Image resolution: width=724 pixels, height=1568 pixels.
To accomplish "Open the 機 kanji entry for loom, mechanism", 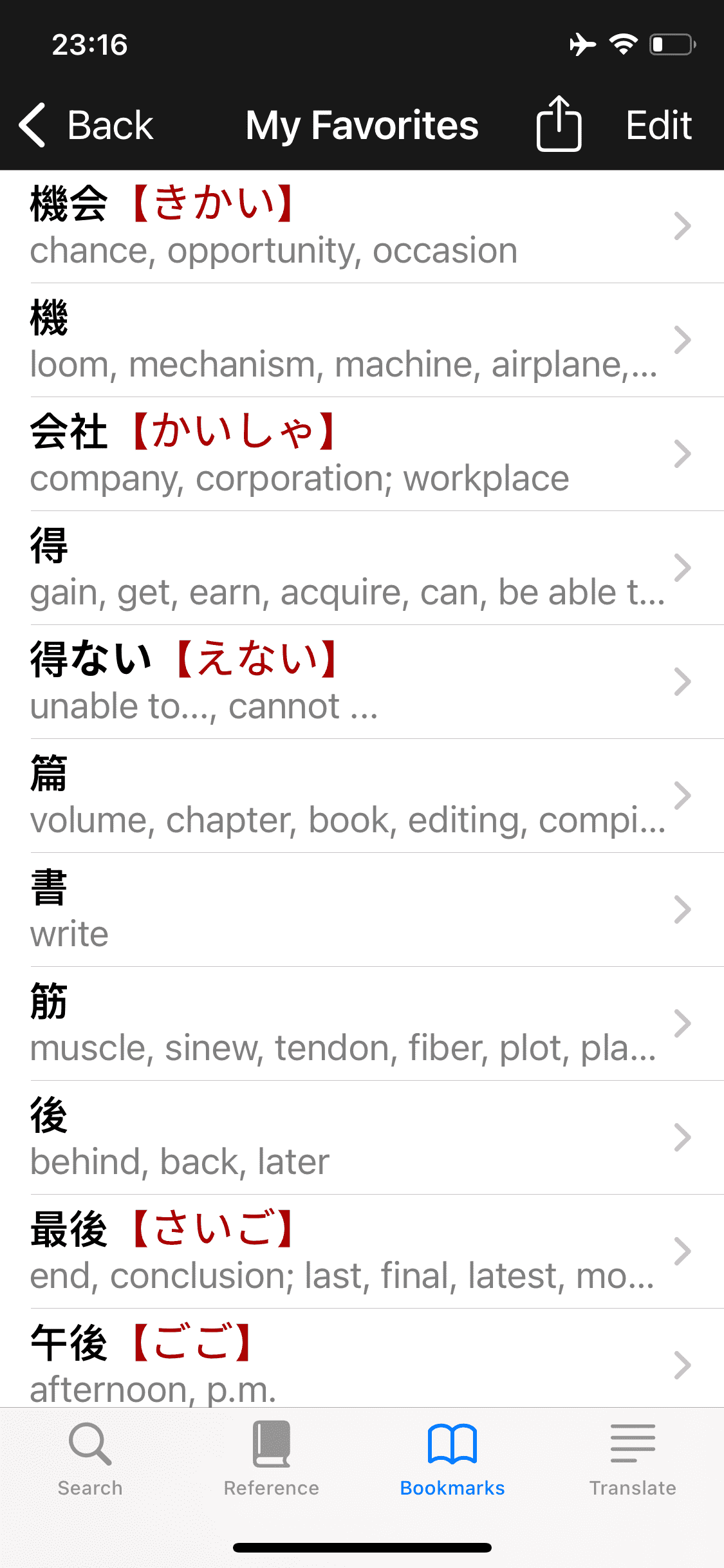I will (x=362, y=341).
